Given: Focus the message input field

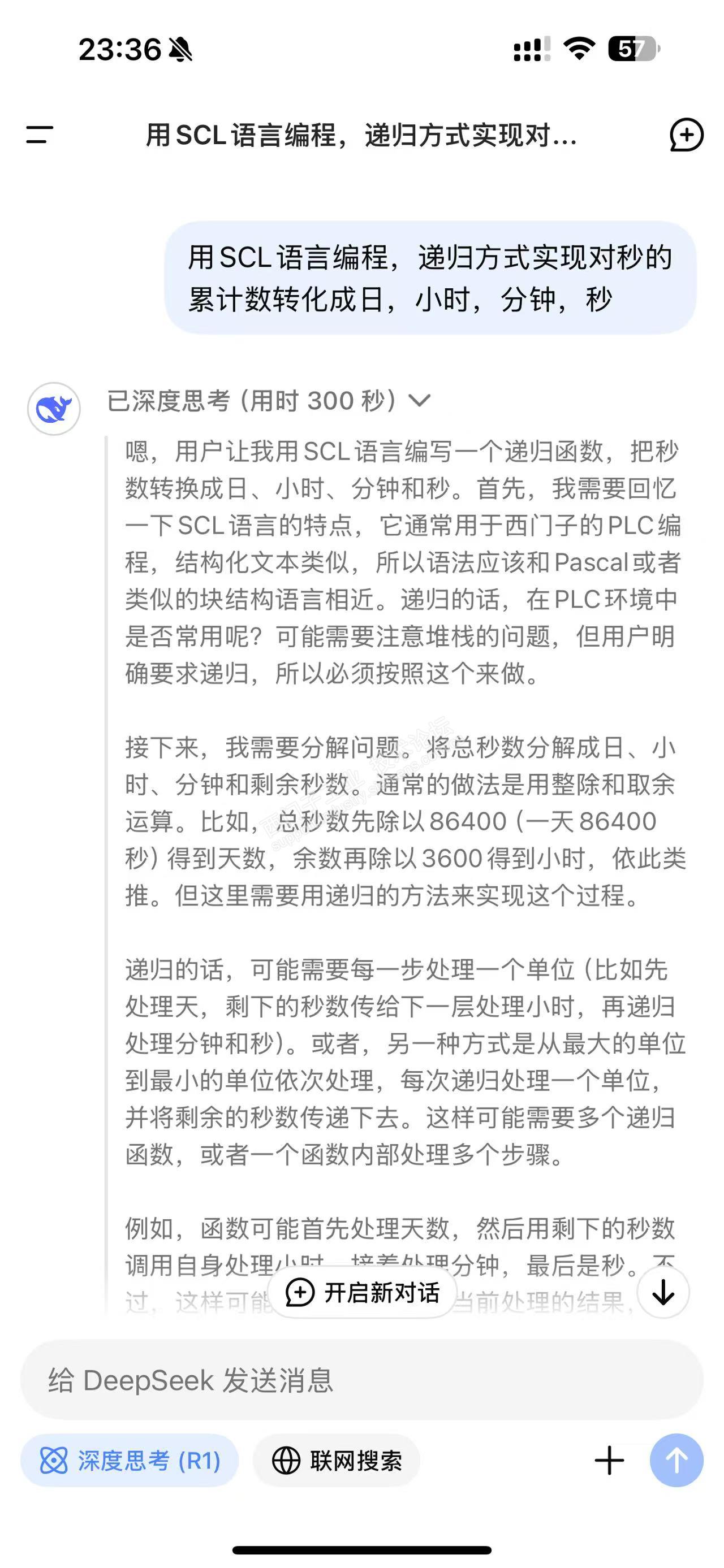Looking at the screenshot, I should tap(361, 1380).
